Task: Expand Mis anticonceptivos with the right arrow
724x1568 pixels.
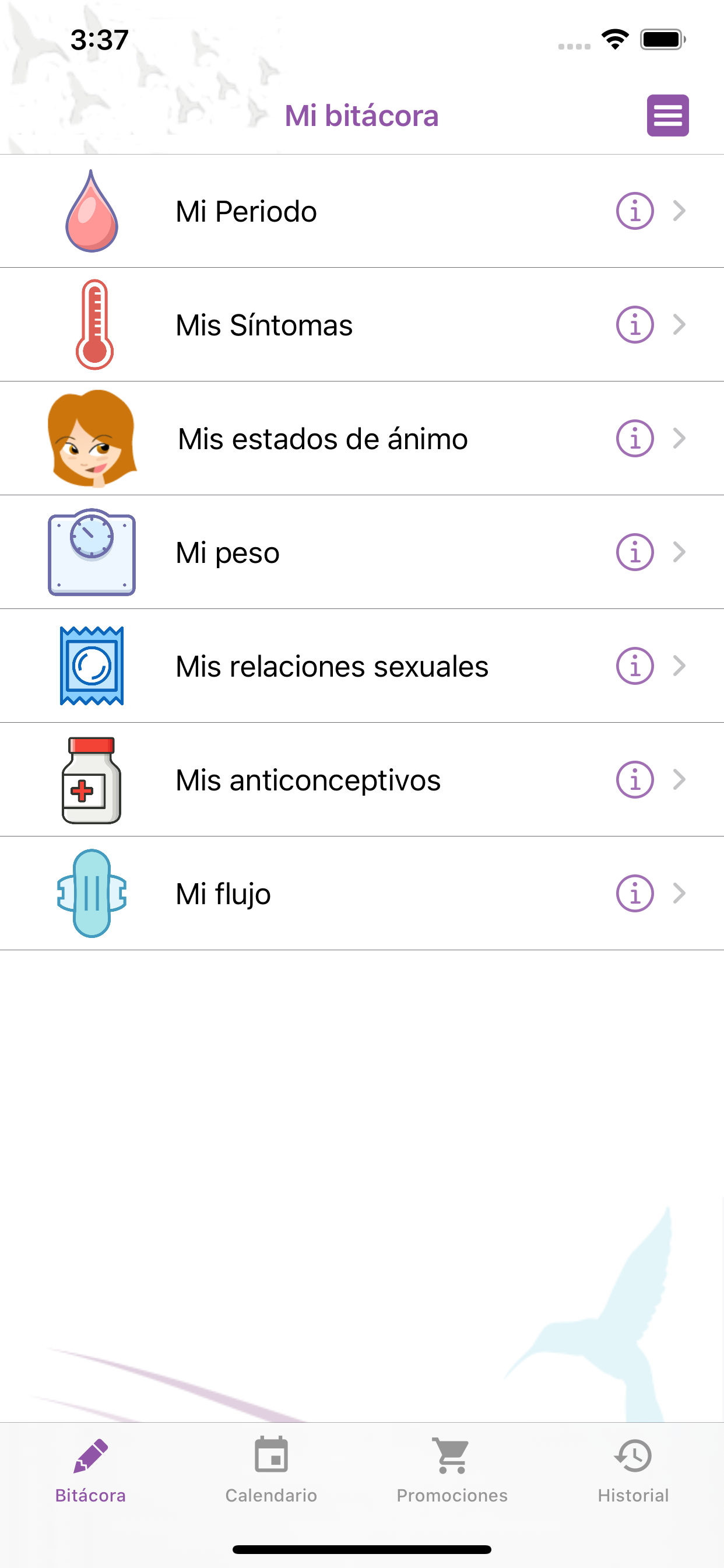Action: tap(680, 780)
